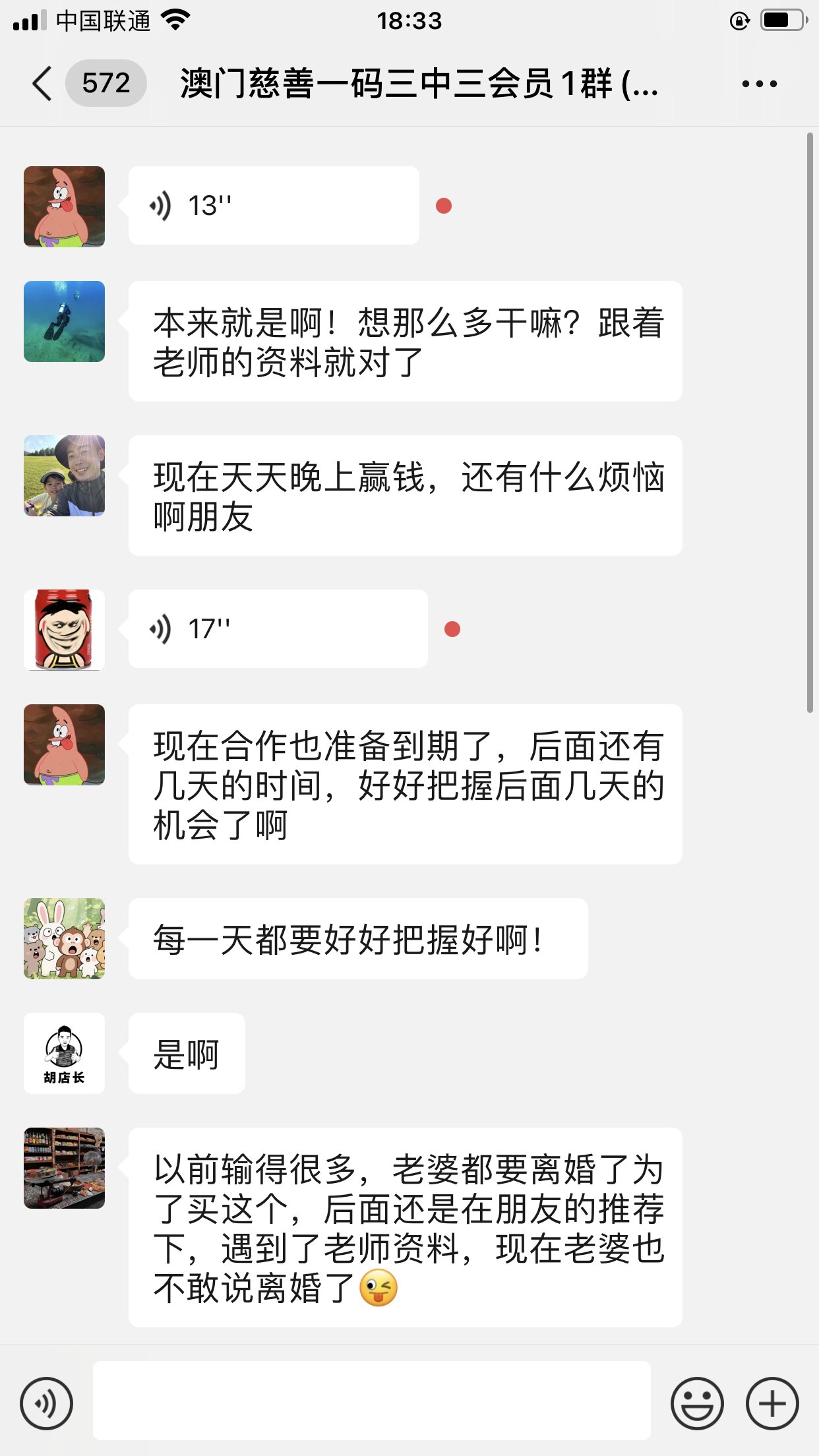Screen dimensions: 819x1456
Task: Open the scuba diver avatar's profile
Action: tap(64, 322)
